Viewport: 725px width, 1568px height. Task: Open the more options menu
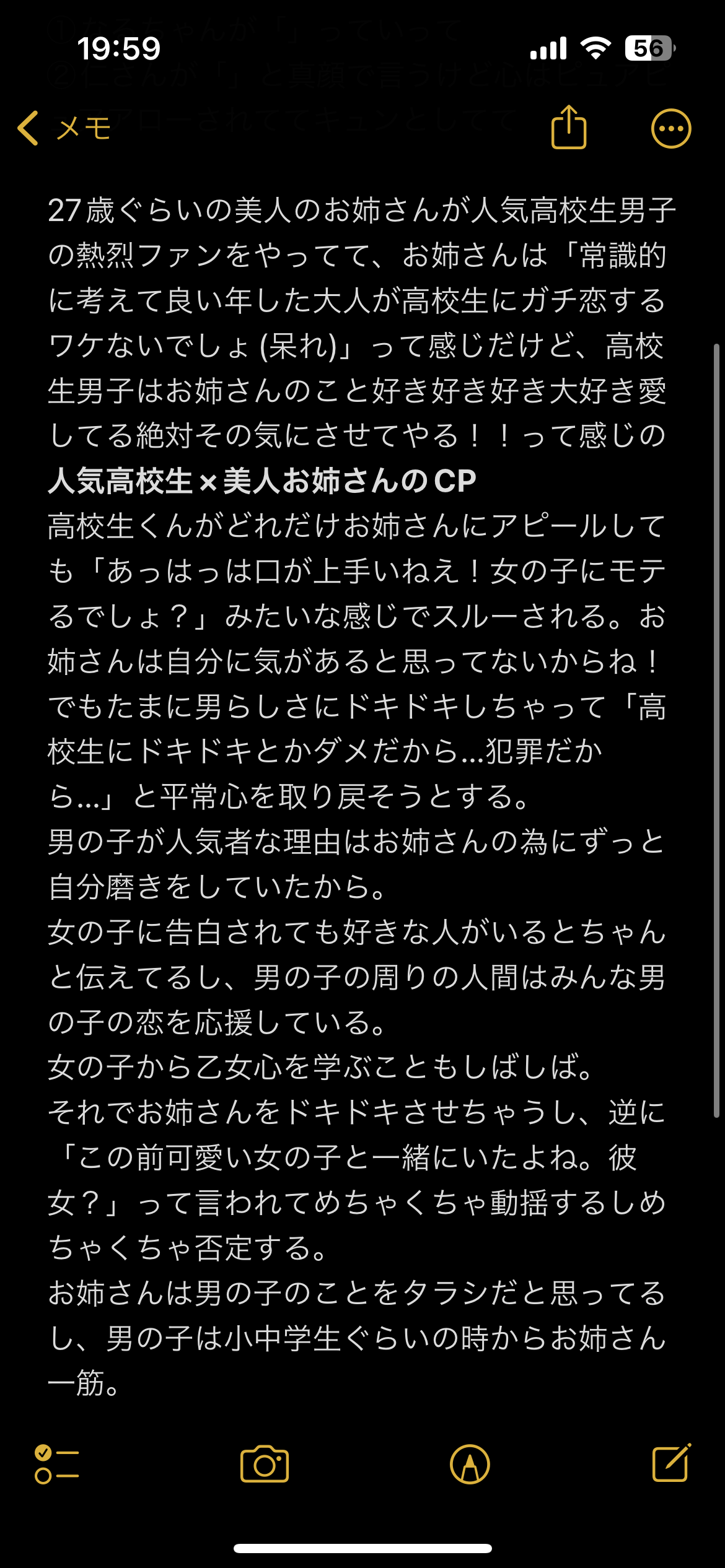[670, 128]
